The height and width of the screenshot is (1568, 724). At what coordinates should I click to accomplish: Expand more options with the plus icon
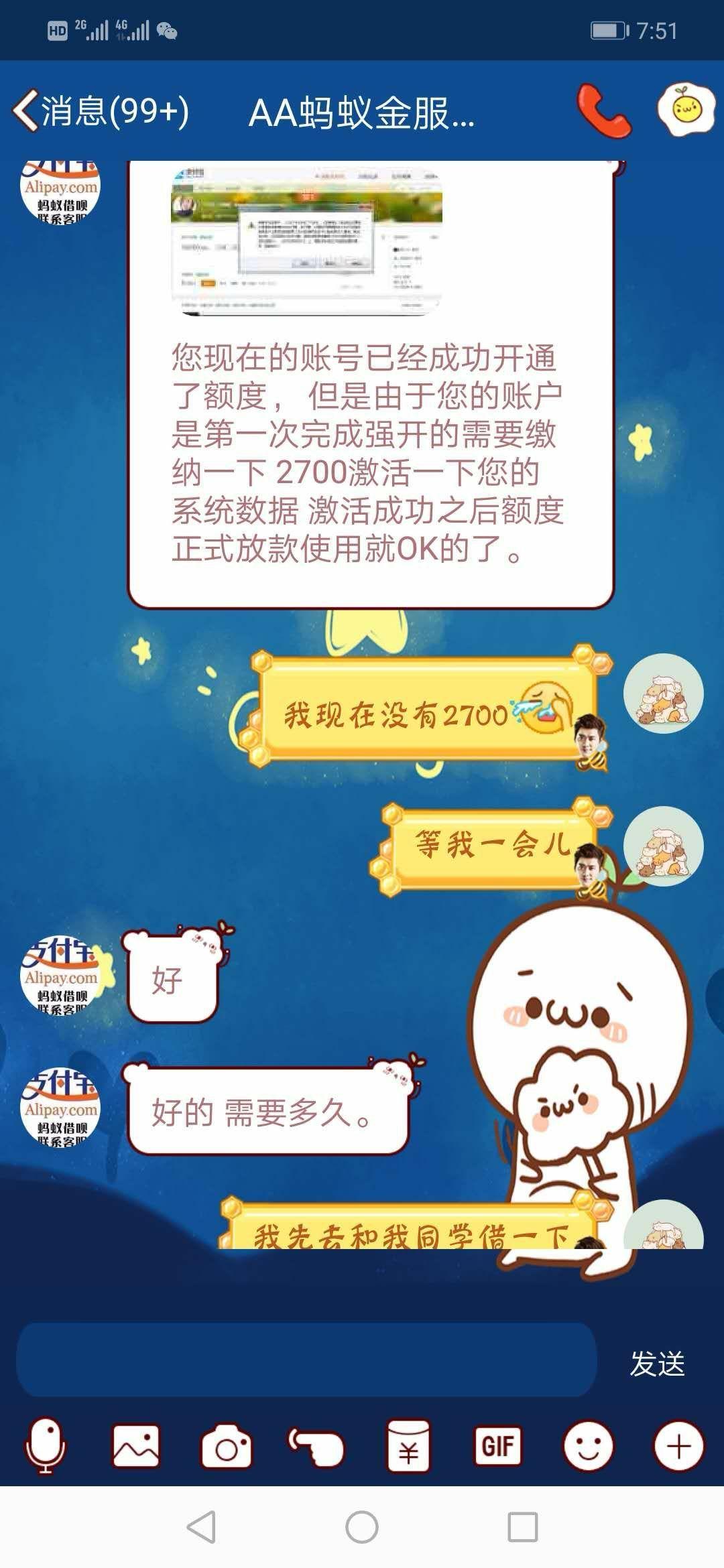coord(678,1446)
